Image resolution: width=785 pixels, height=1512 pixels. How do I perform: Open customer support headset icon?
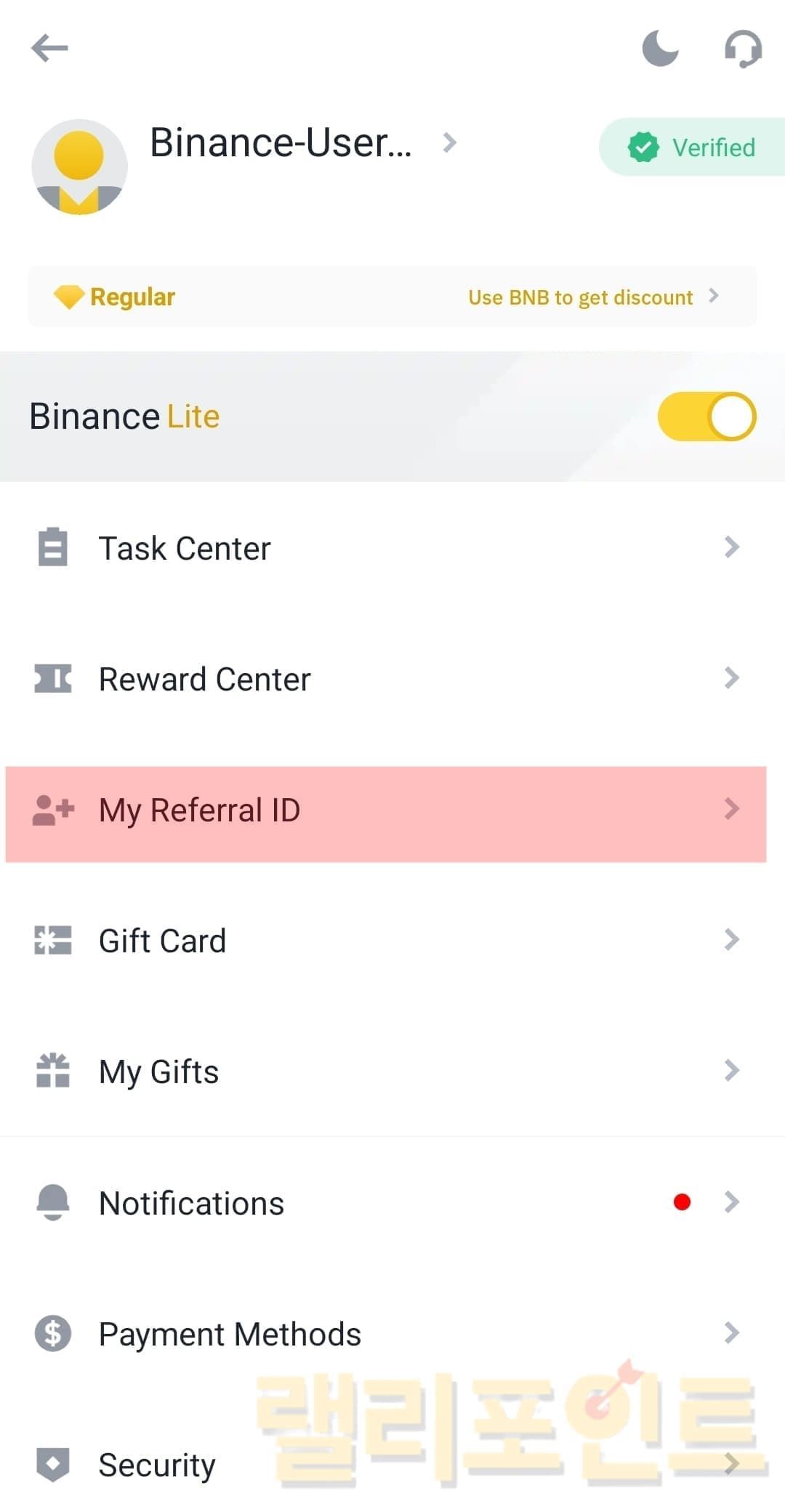[742, 49]
